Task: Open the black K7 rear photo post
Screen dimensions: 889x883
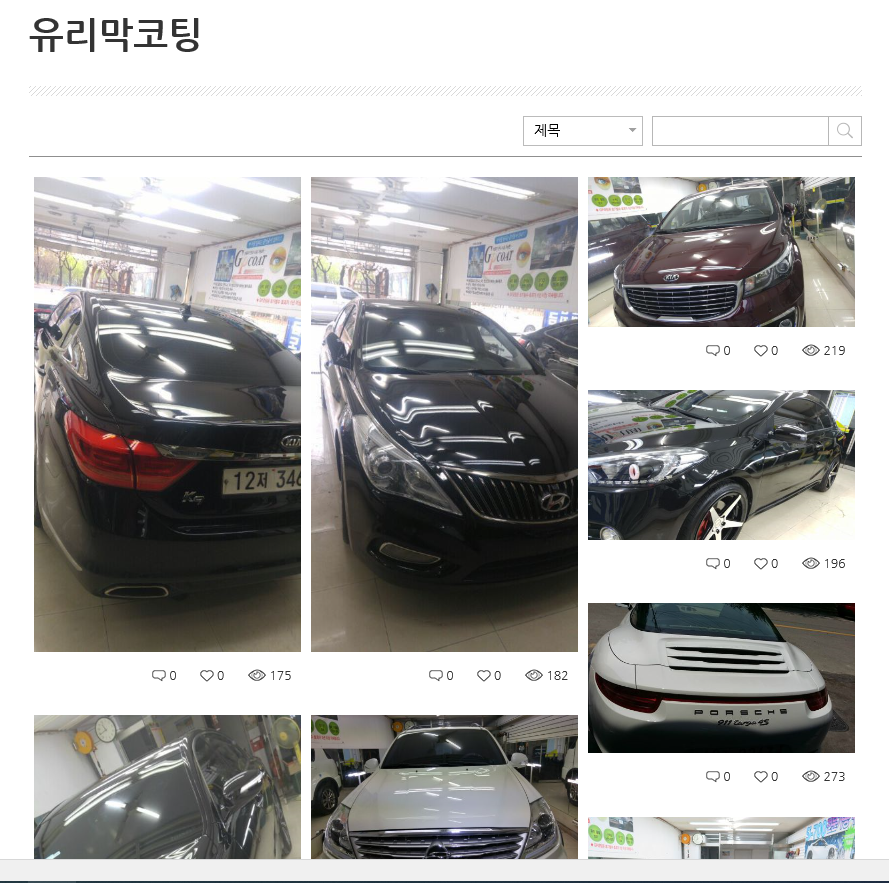Action: (167, 414)
